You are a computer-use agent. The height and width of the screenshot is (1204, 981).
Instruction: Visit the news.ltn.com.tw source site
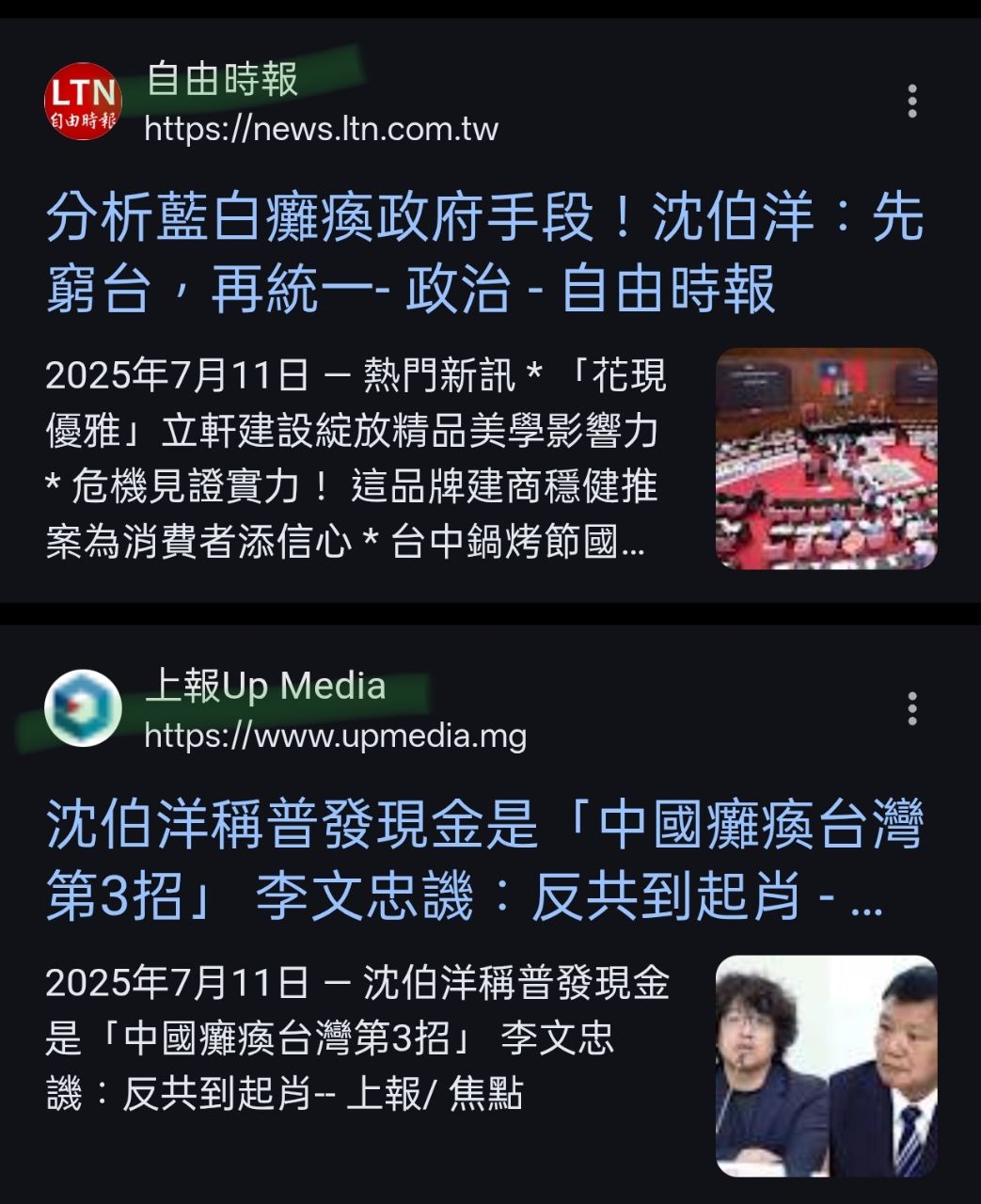[x=321, y=129]
